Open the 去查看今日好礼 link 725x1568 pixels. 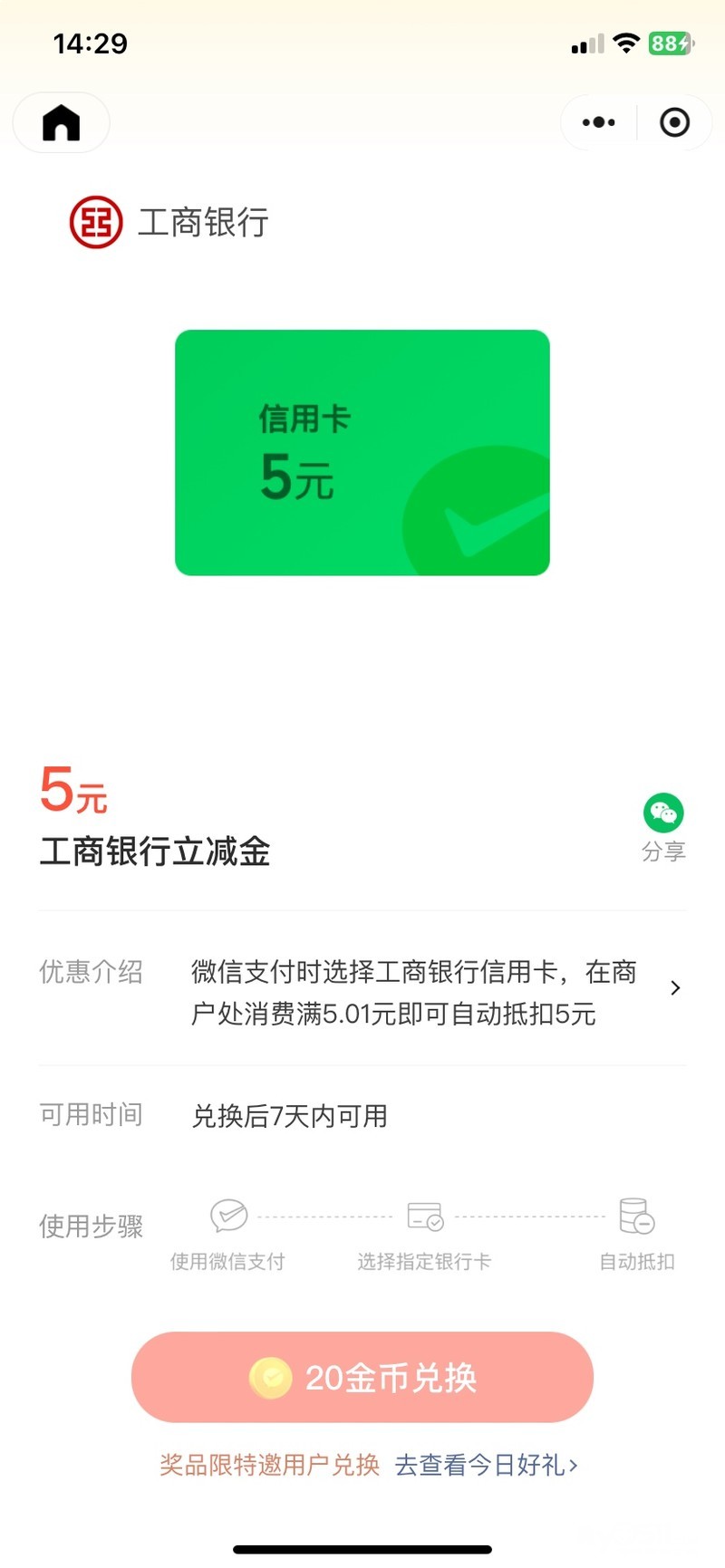pos(486,1465)
